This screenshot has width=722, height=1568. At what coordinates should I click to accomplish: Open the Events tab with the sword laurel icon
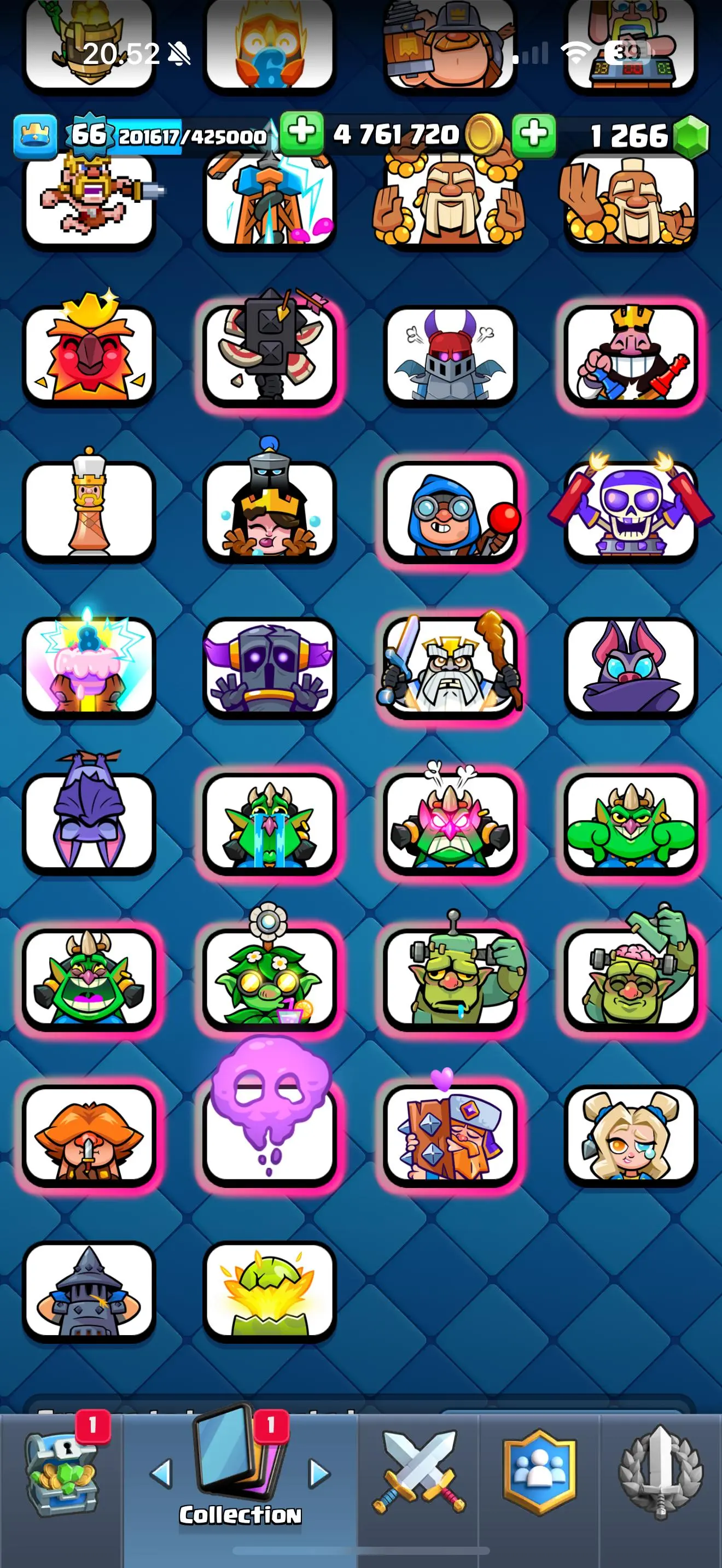[x=661, y=1473]
